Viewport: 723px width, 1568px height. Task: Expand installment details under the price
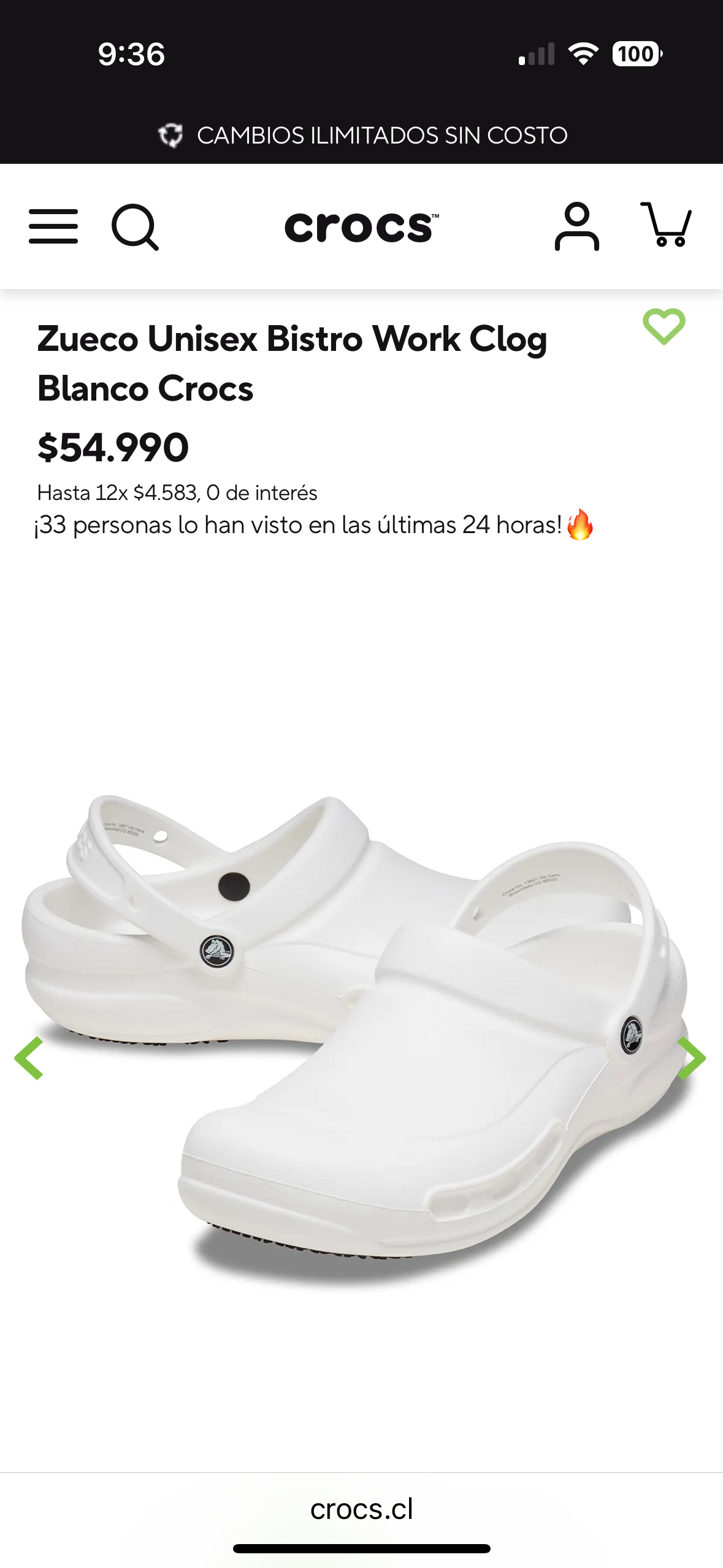tap(178, 491)
